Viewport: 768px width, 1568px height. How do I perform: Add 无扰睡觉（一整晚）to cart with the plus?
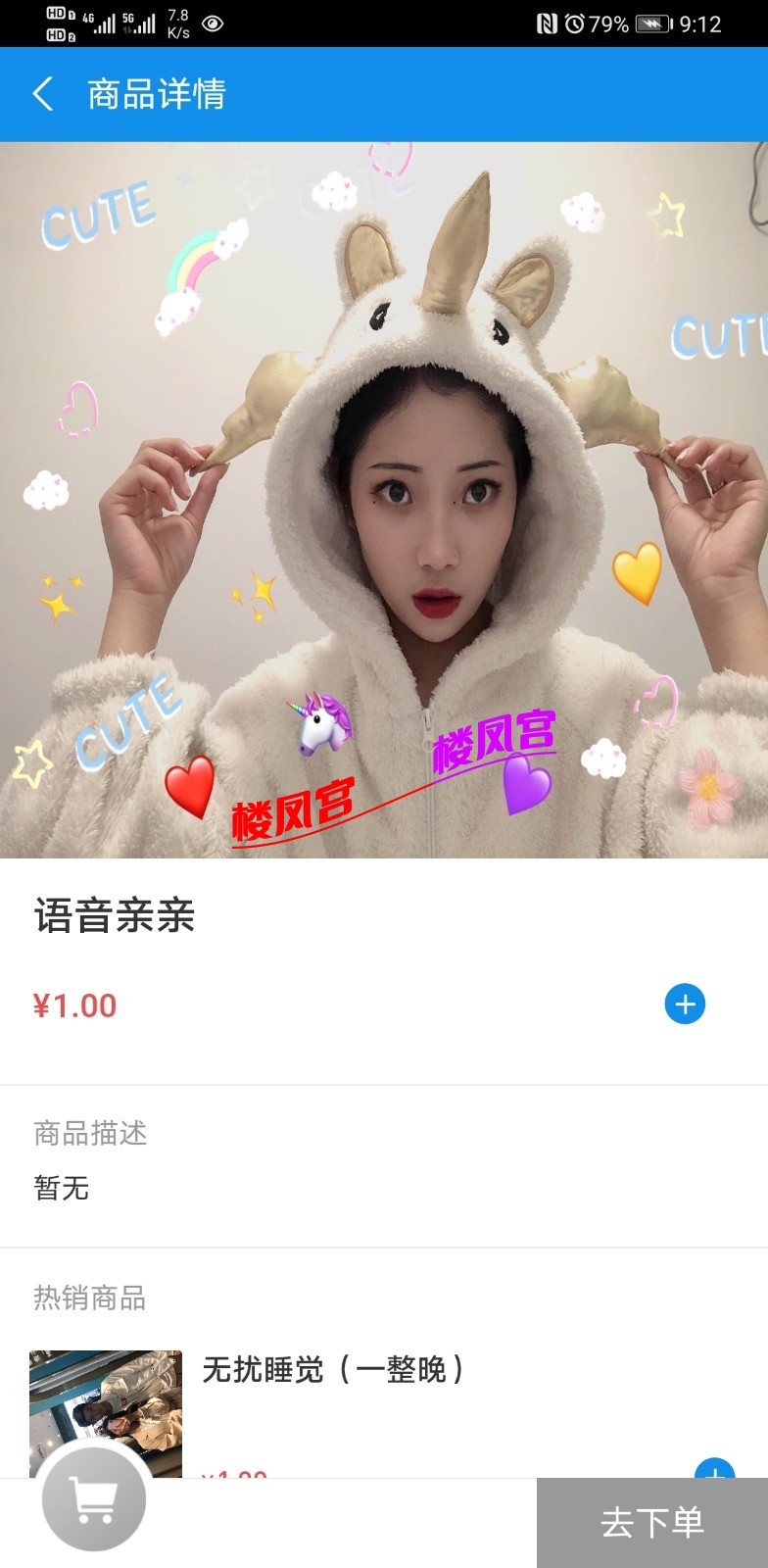click(x=714, y=1470)
